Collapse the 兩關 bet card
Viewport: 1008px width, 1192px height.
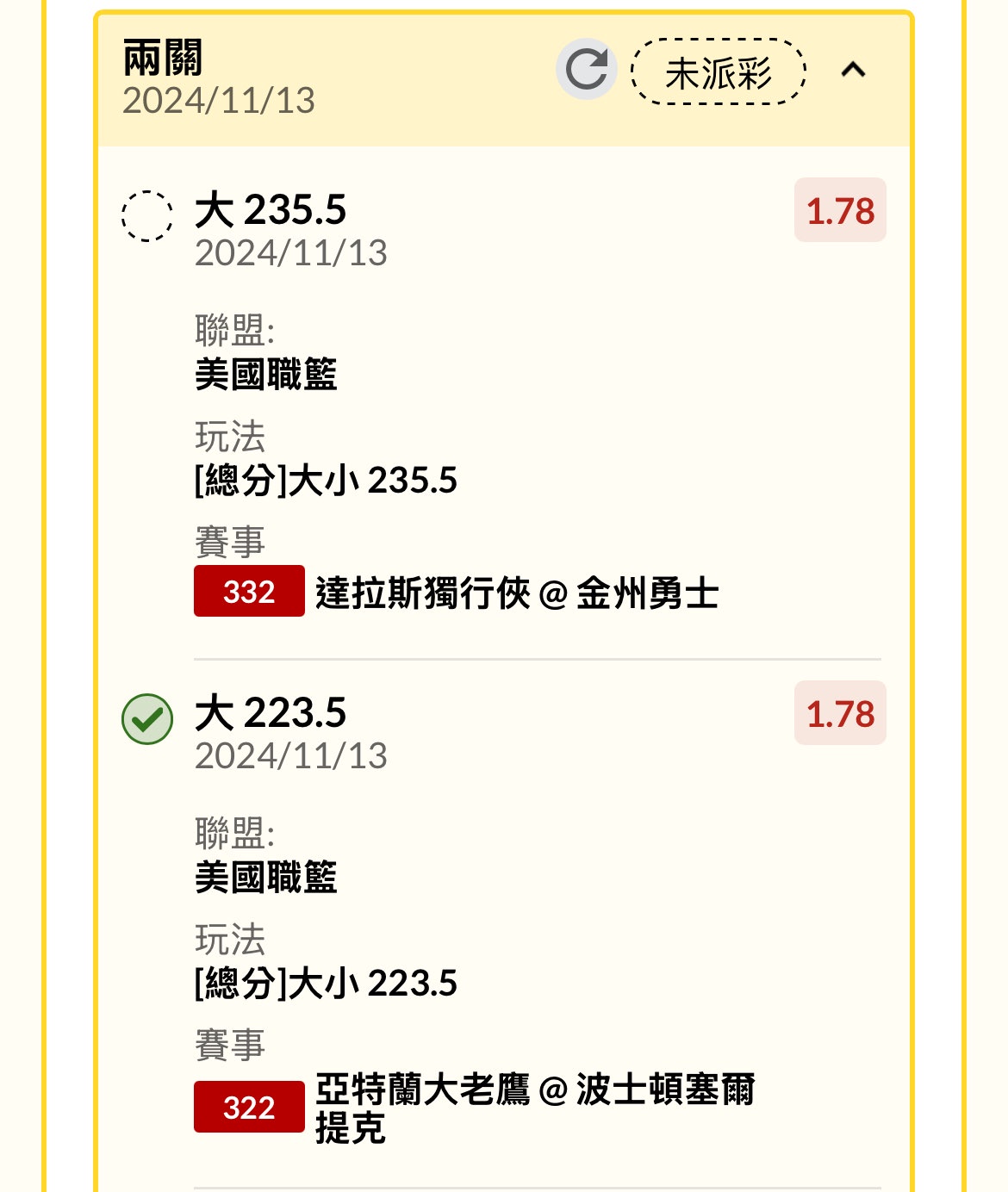[x=853, y=70]
